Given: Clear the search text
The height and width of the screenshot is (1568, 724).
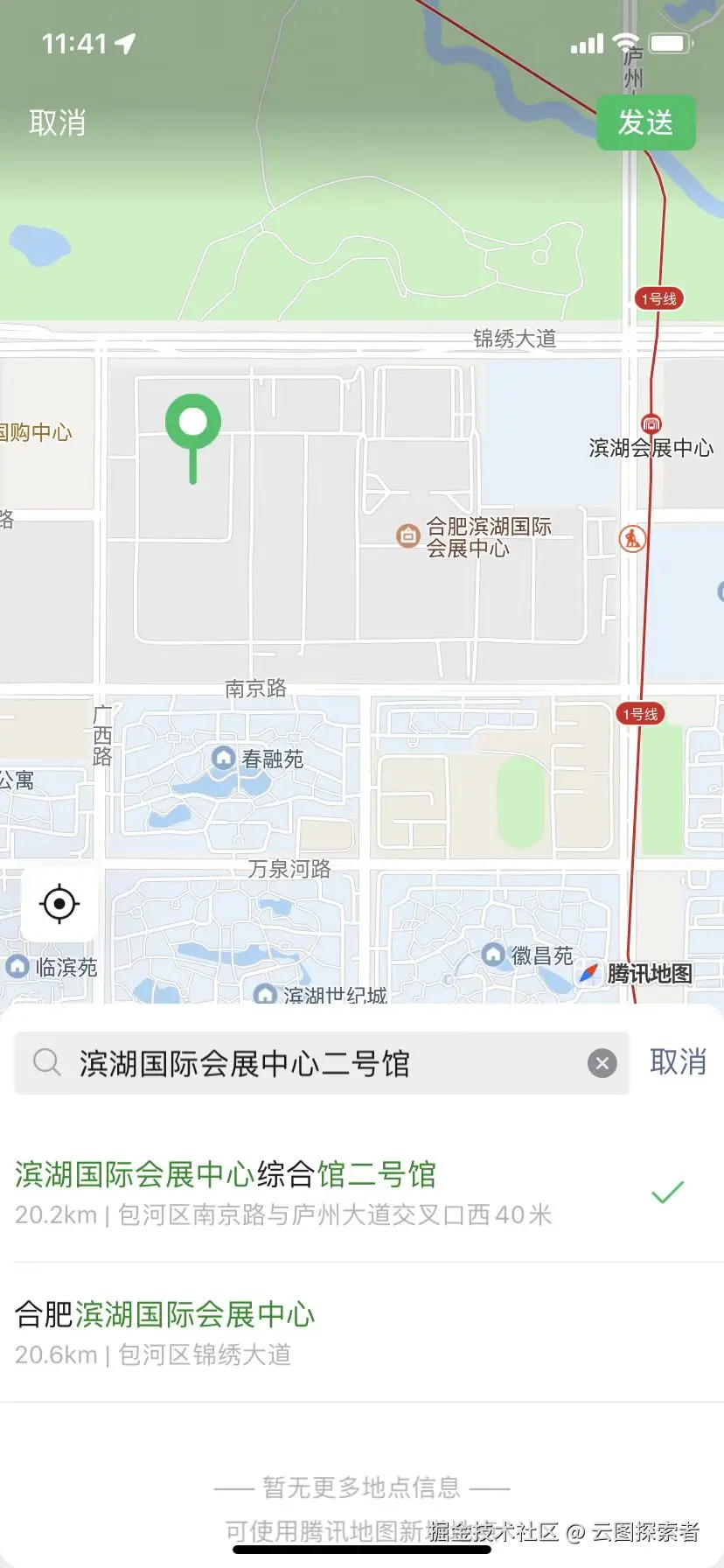Looking at the screenshot, I should [602, 1063].
